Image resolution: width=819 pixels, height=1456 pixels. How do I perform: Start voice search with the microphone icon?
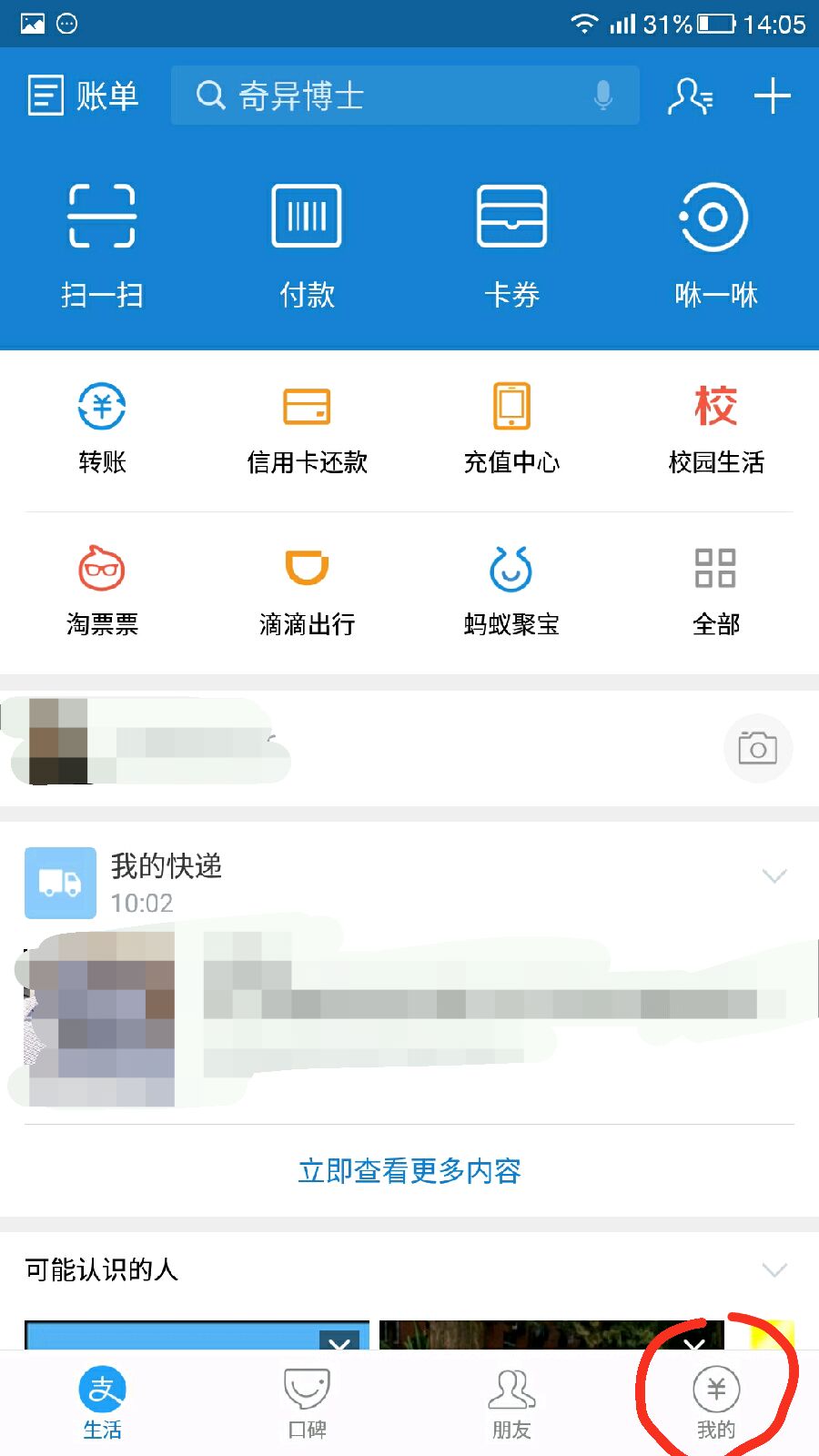(602, 96)
